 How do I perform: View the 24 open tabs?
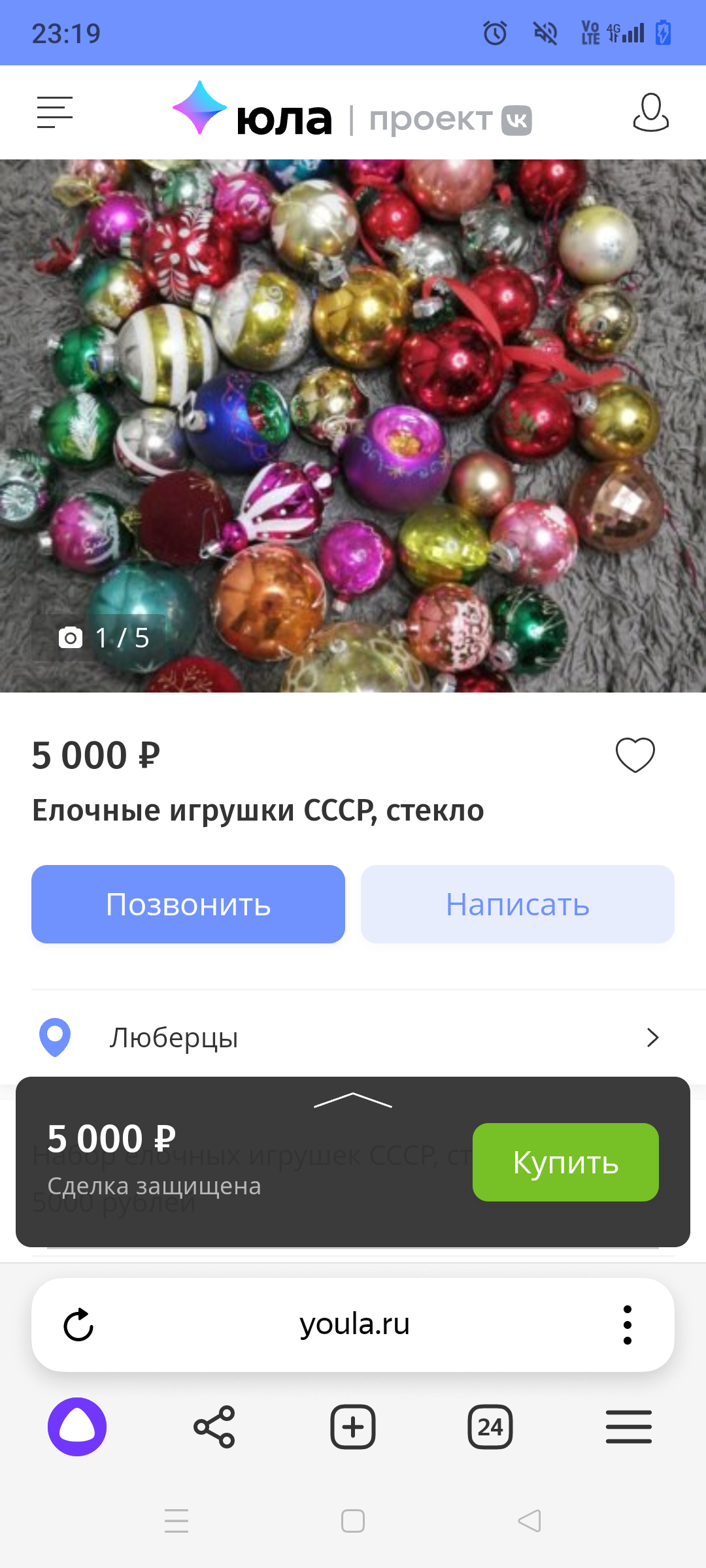click(490, 1427)
